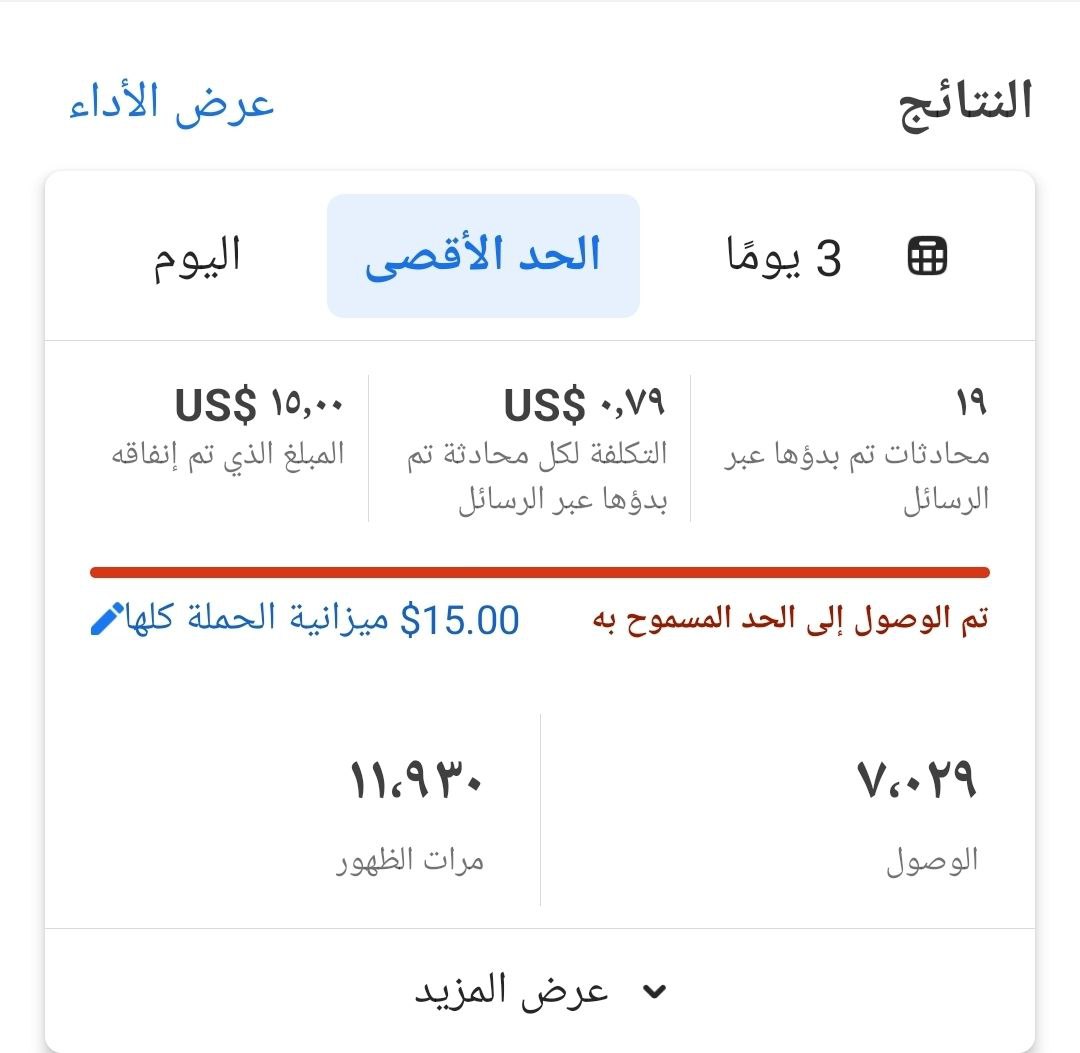Viewport: 1080px width, 1053px height.
Task: Open the custom date range calendar icon
Action: pos(927,258)
